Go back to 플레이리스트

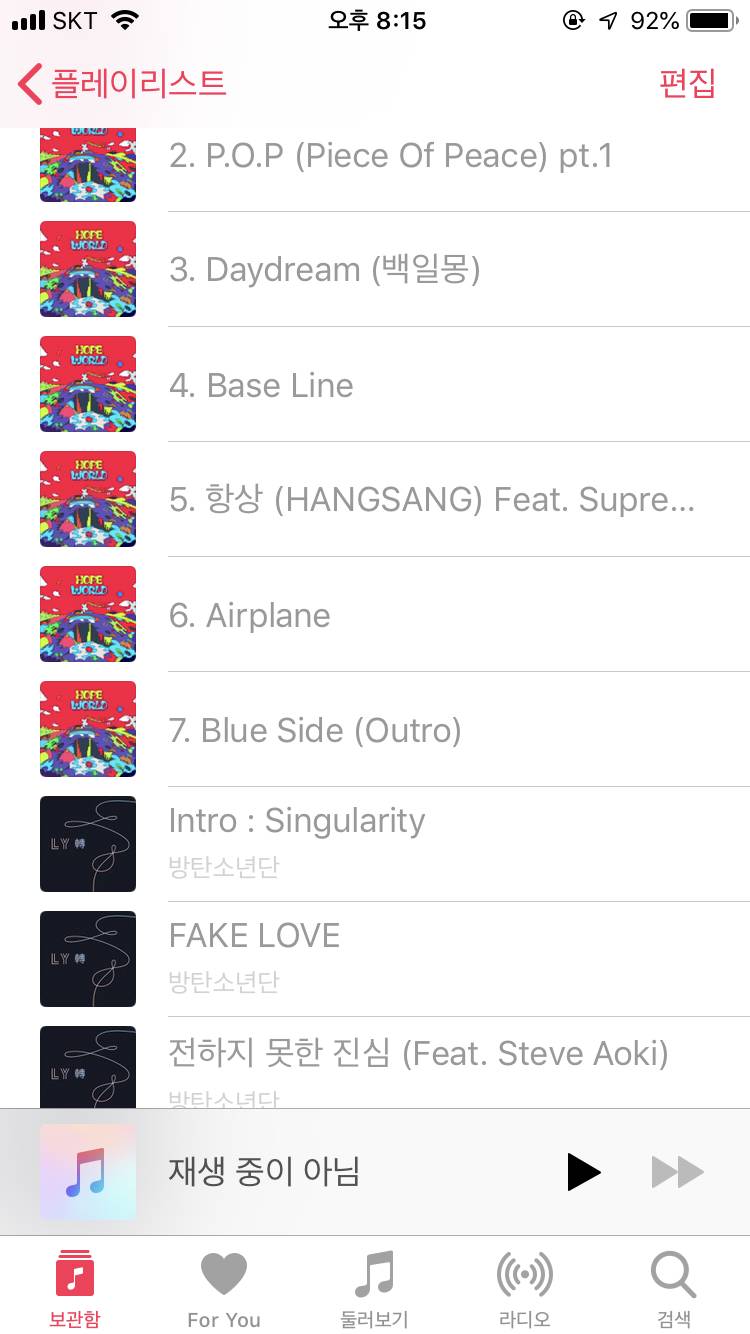[x=122, y=84]
